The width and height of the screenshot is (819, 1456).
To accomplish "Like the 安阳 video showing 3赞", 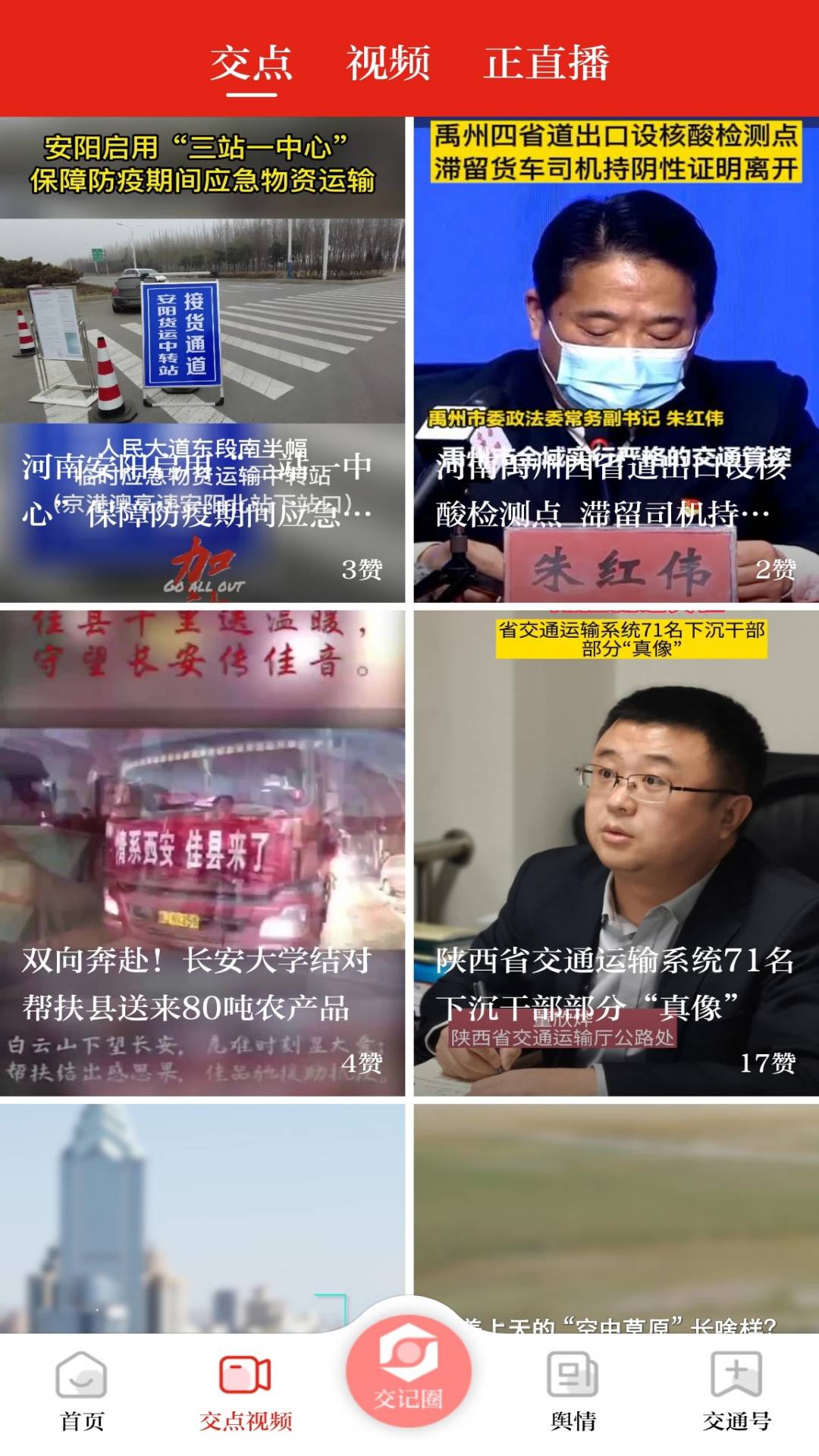I will [x=362, y=567].
